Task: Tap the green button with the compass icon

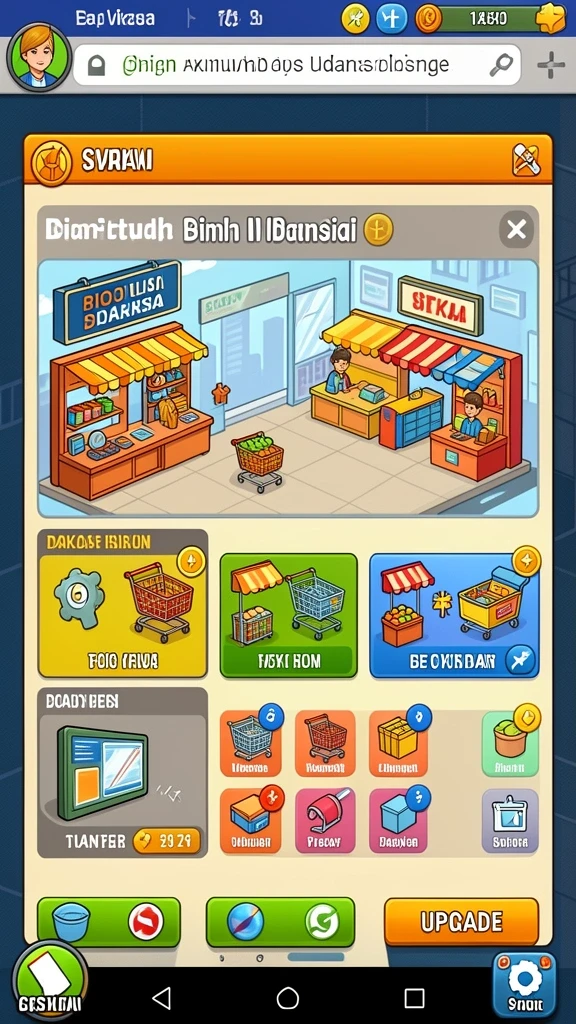Action: [x=280, y=922]
